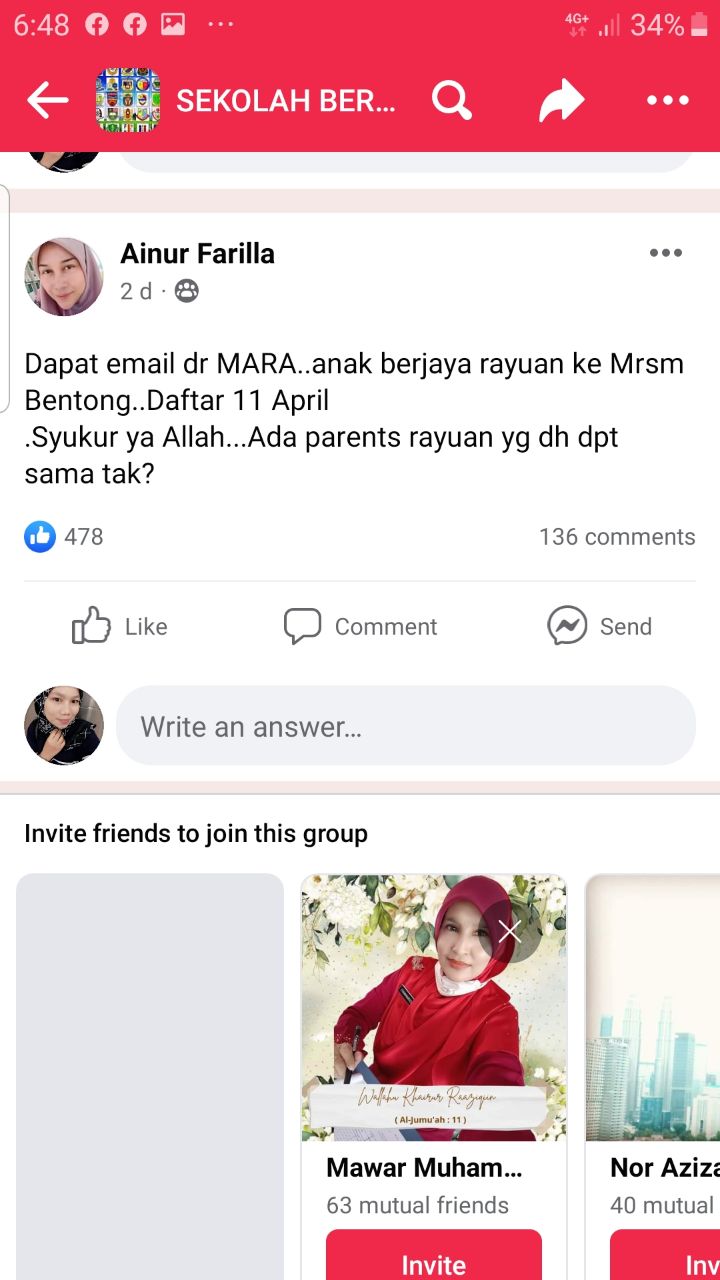Like Ainur Farilla's post
Image resolution: width=720 pixels, height=1280 pixels.
point(120,627)
